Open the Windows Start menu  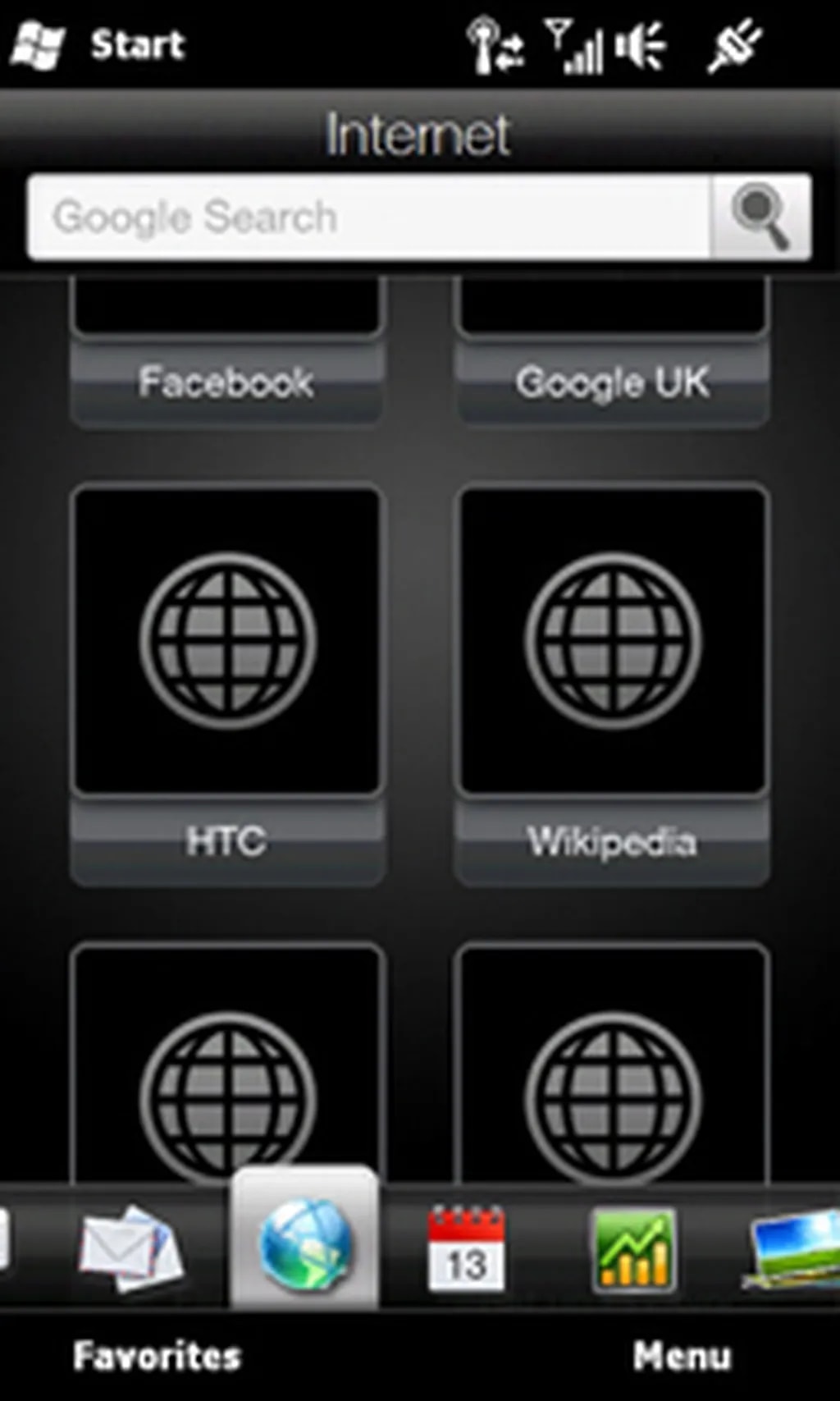coord(98,44)
